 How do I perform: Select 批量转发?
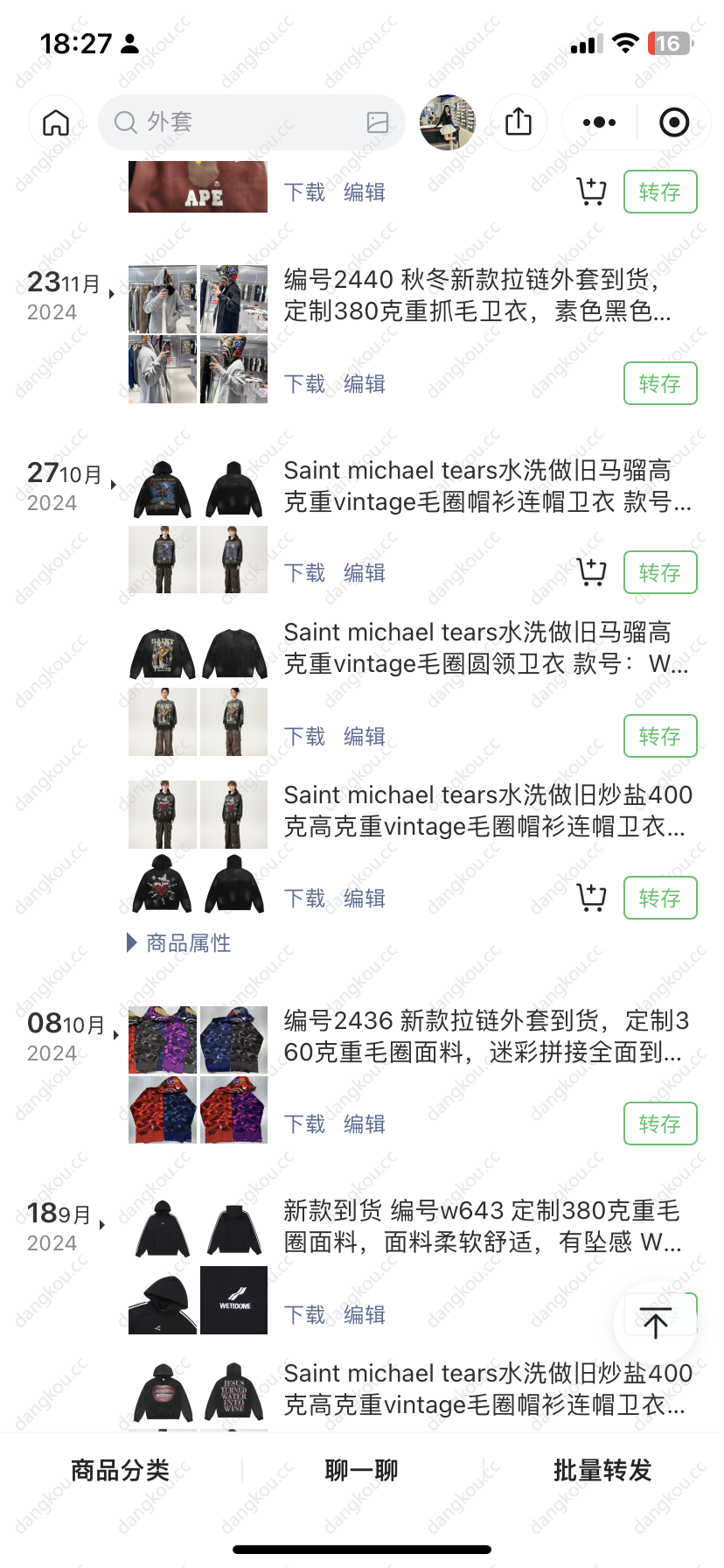point(602,1470)
